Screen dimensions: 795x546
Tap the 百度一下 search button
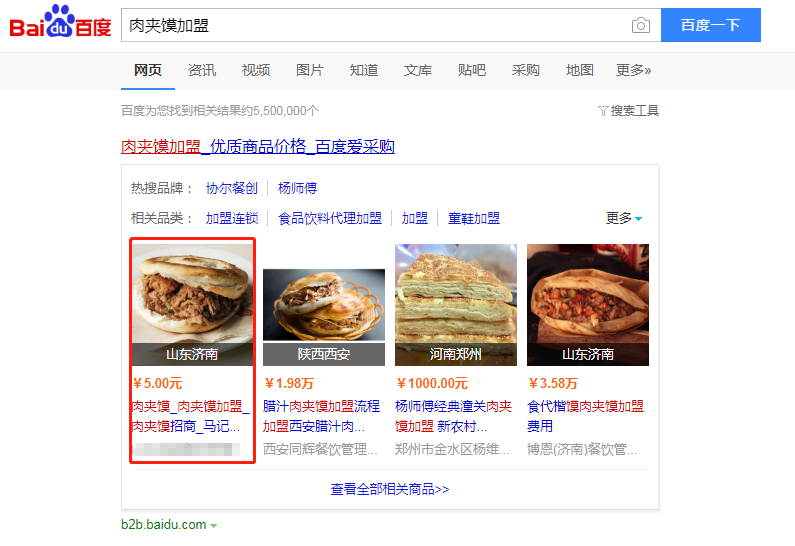pyautogui.click(x=710, y=25)
